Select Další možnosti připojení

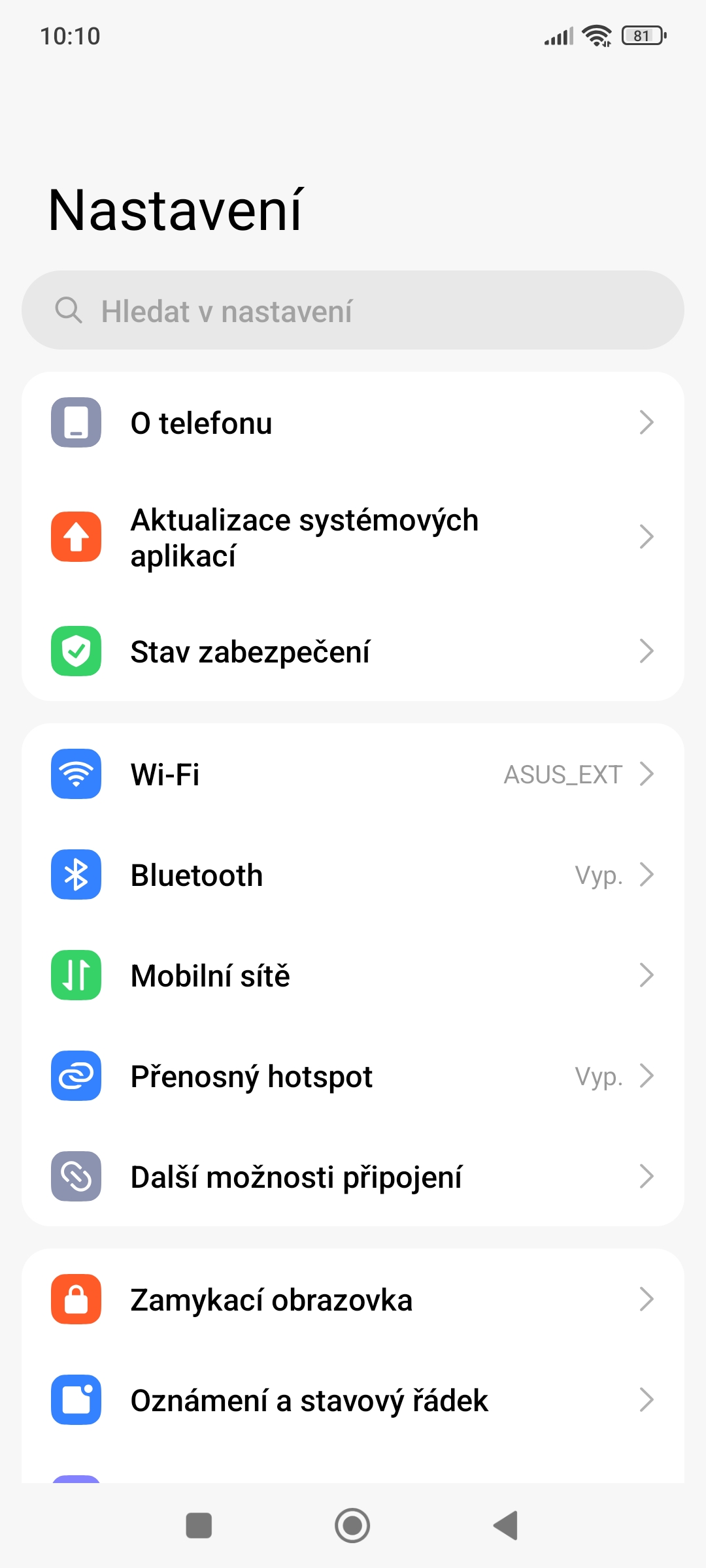pyautogui.click(x=353, y=1177)
